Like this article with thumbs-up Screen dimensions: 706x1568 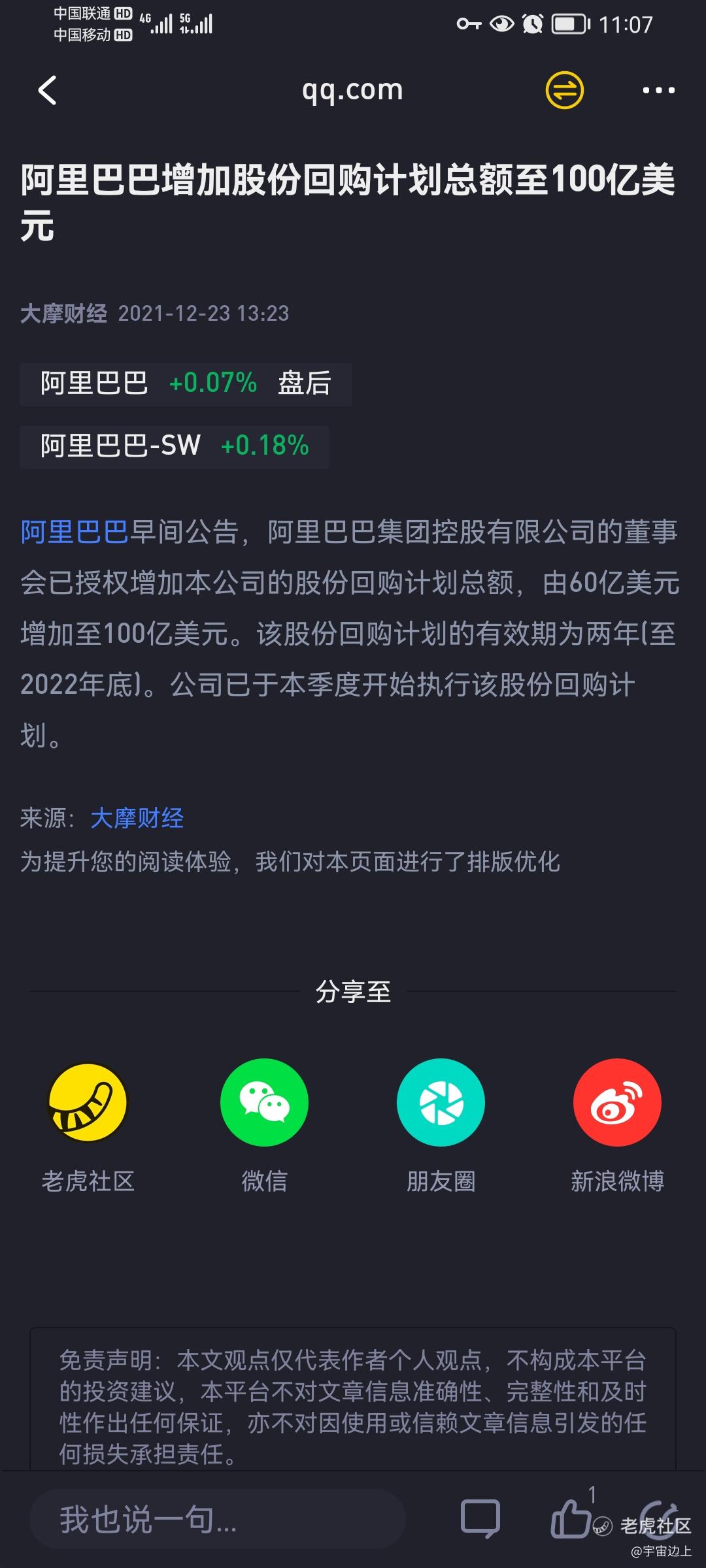(571, 1518)
